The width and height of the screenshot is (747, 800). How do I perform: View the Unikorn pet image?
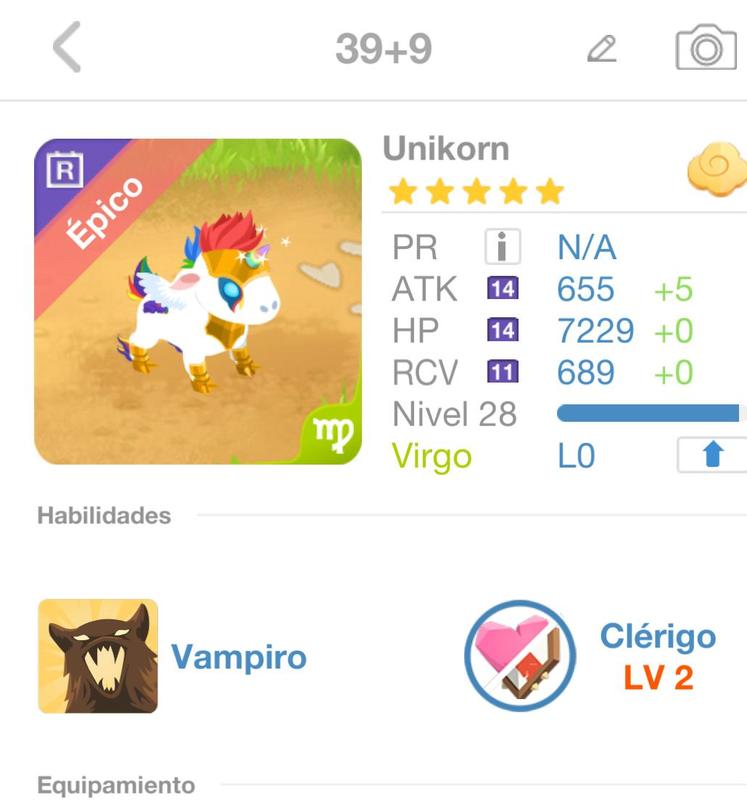[x=198, y=301]
